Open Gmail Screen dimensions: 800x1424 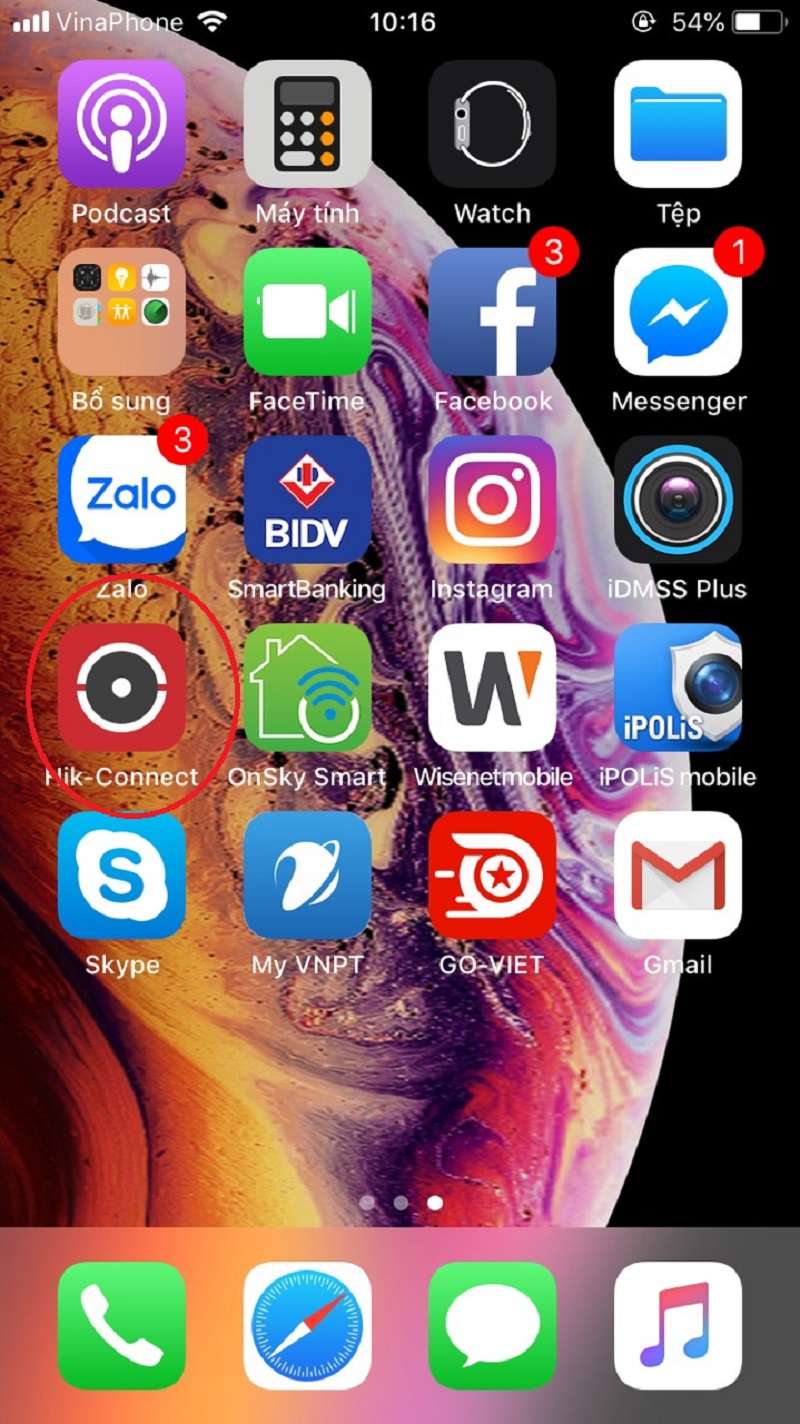(x=678, y=875)
